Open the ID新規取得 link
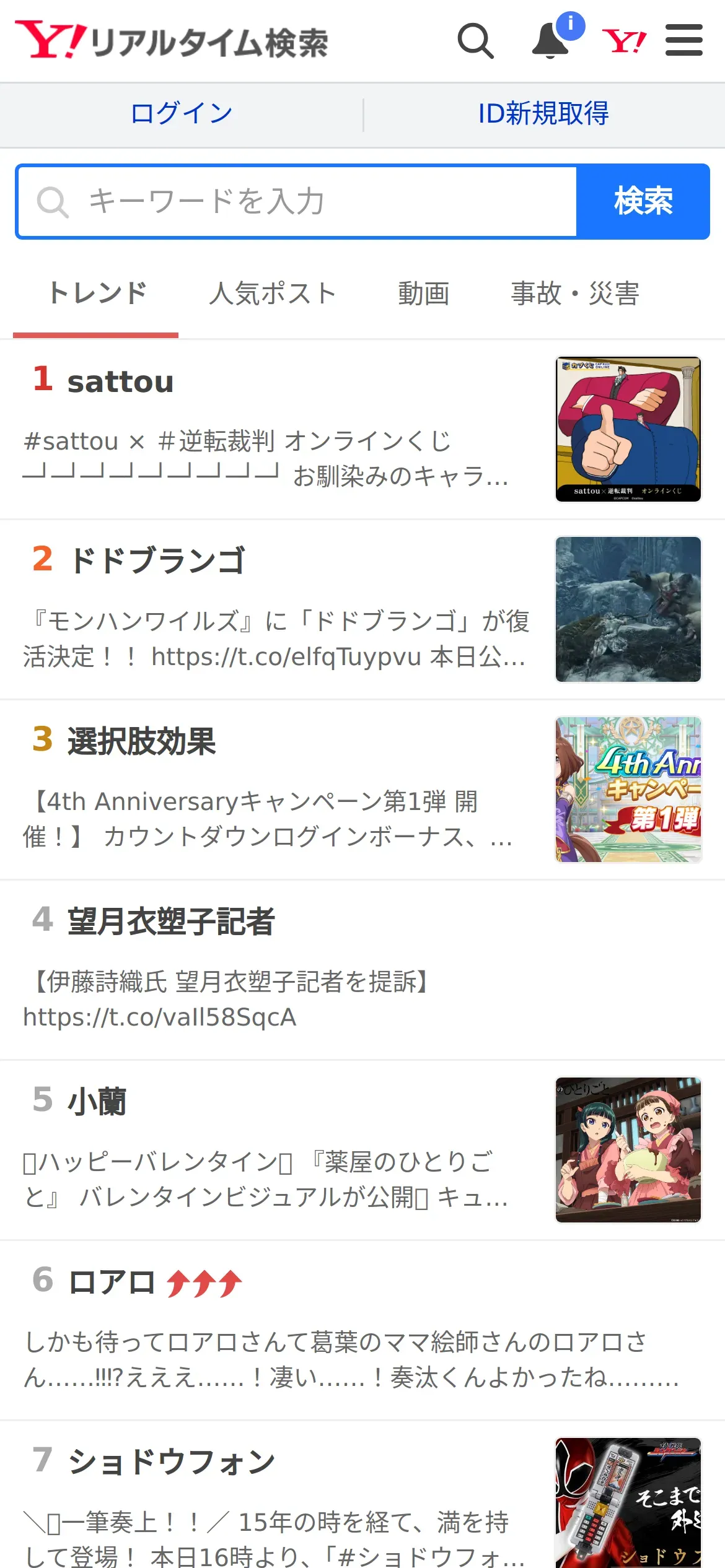 [543, 114]
